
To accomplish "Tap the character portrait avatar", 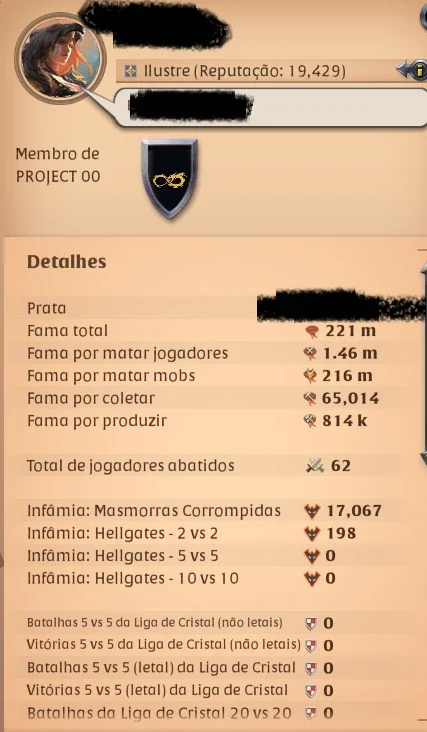I will click(61, 59).
